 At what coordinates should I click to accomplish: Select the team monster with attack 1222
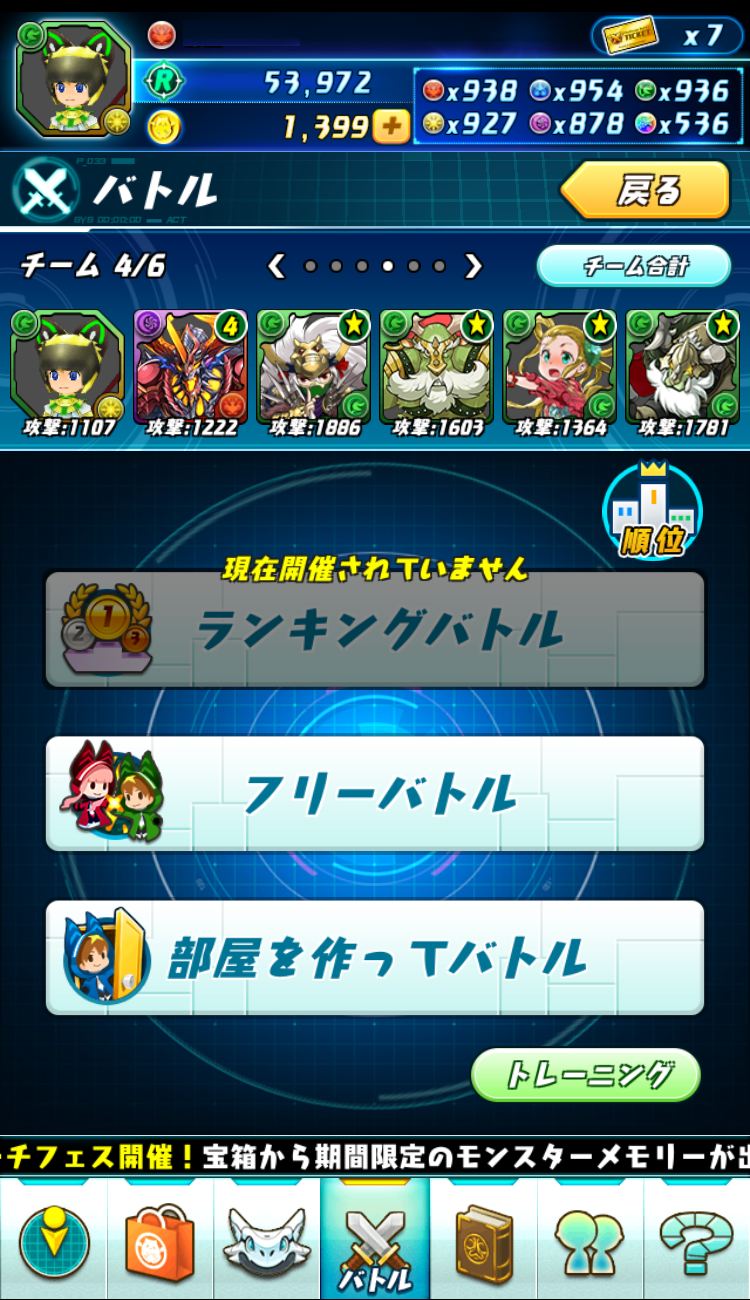190,372
